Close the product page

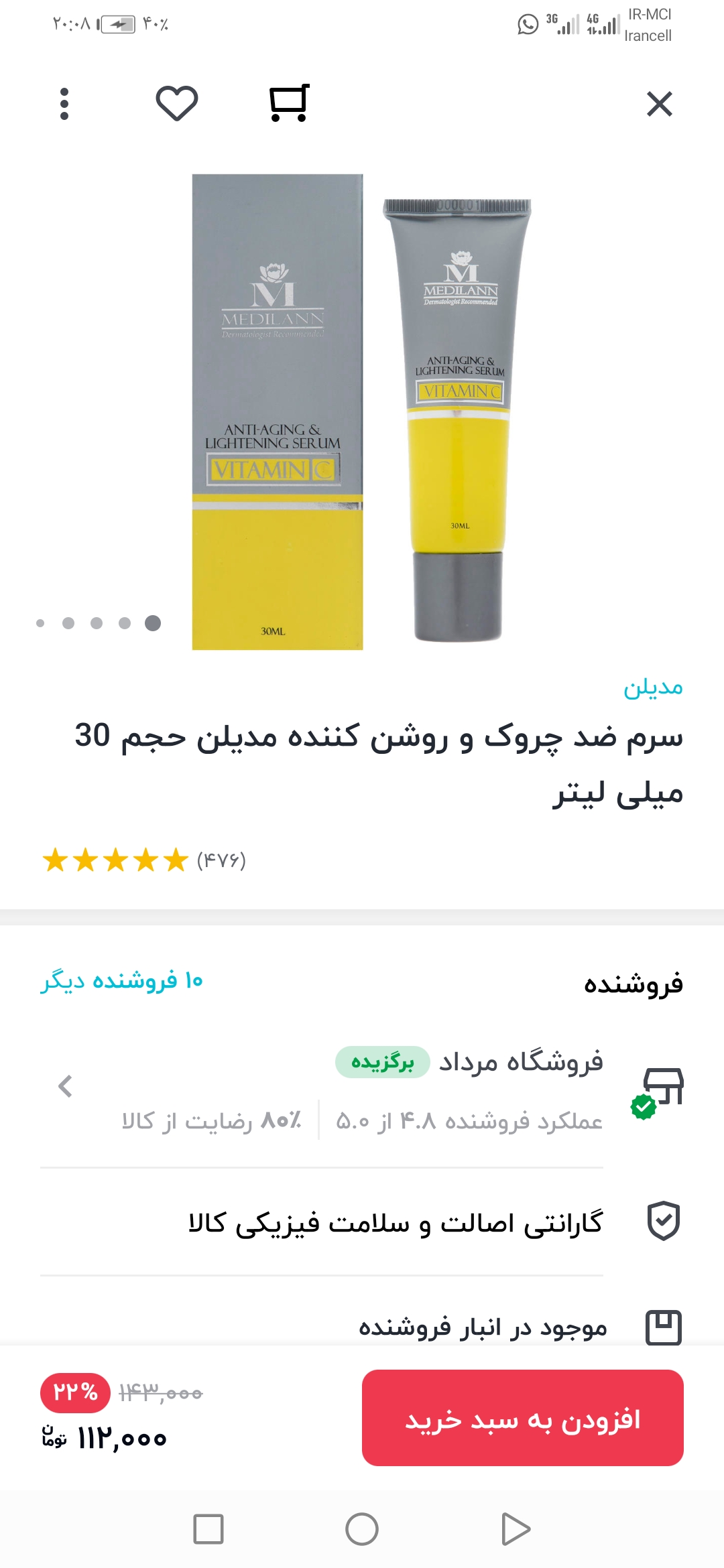pyautogui.click(x=659, y=104)
